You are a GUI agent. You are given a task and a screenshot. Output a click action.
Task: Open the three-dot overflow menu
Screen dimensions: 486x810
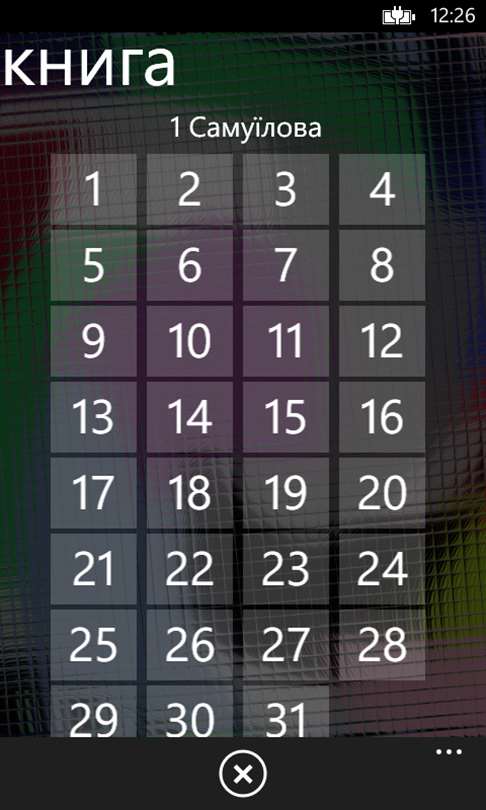449,752
